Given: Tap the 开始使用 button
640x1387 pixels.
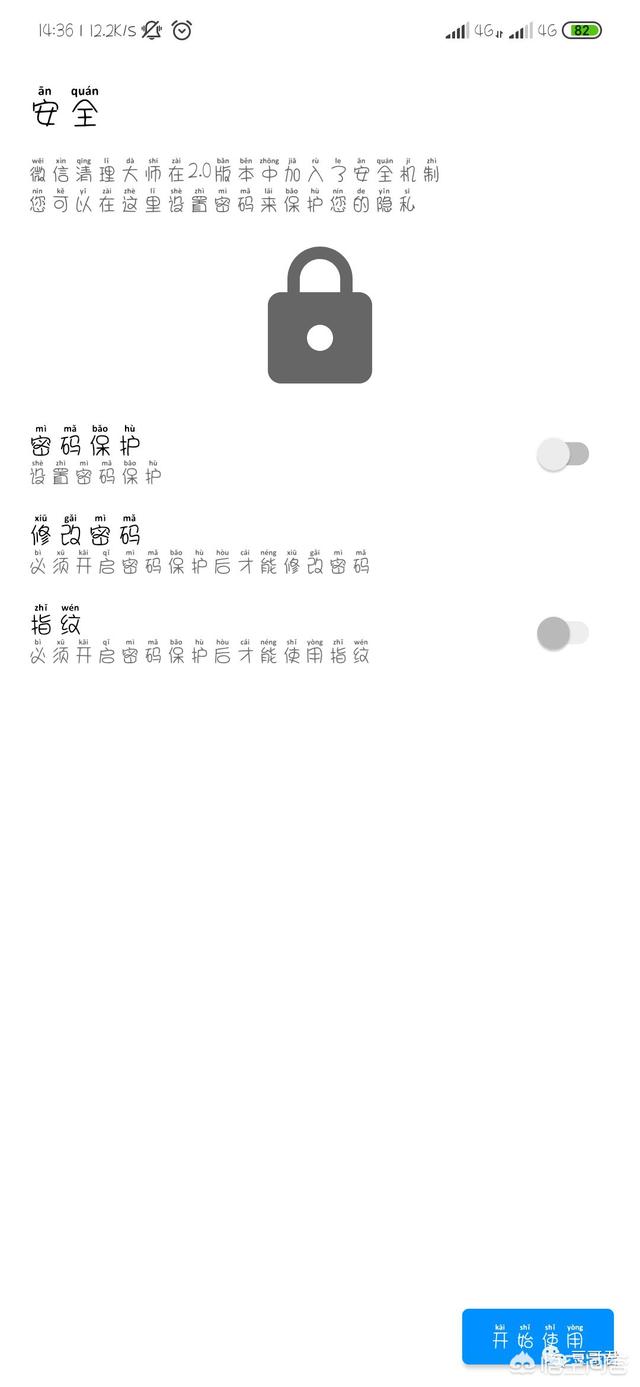Looking at the screenshot, I should 537,1336.
